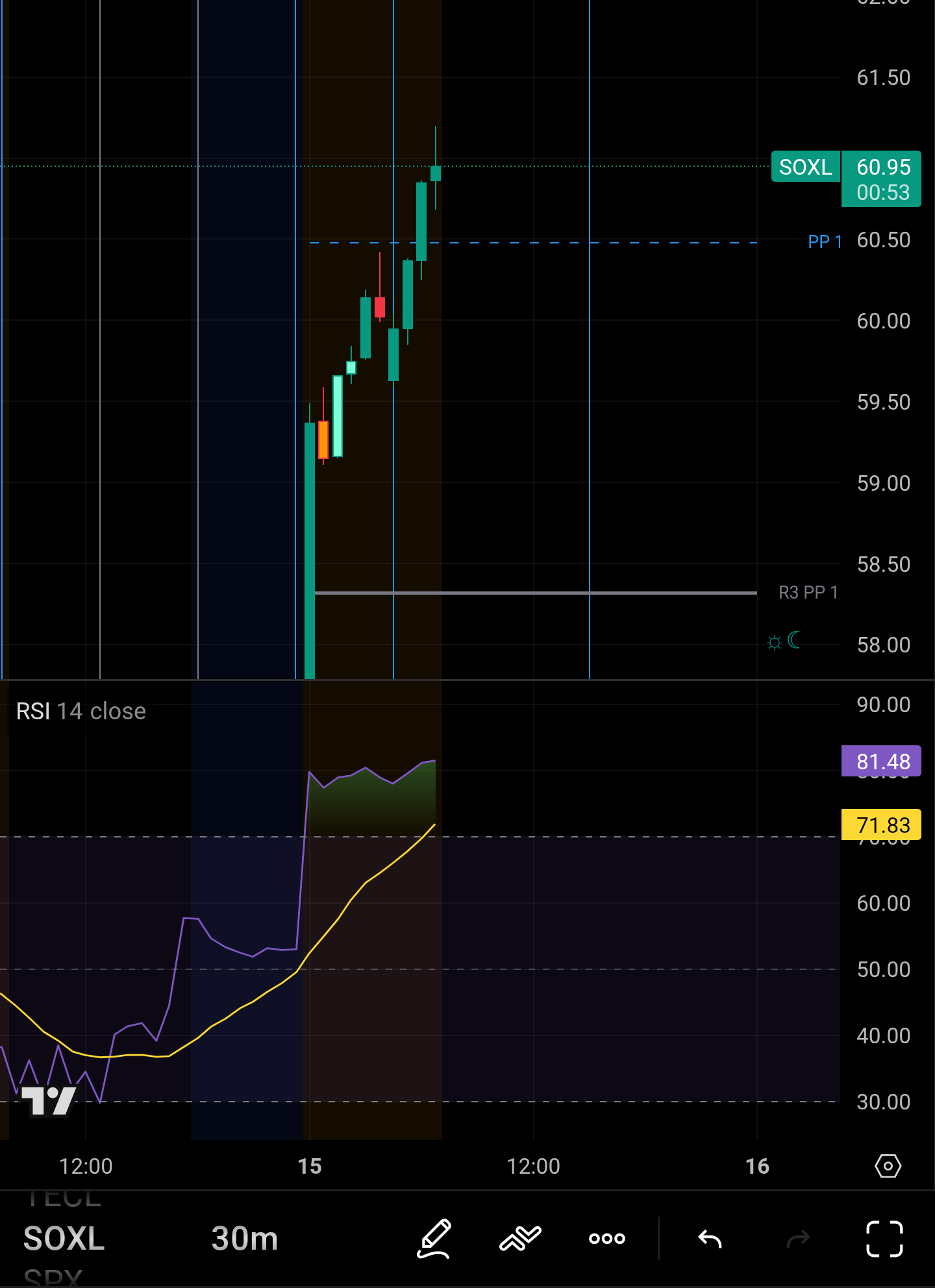The image size is (935, 1288).
Task: Enter fullscreen chart mode
Action: [x=884, y=1239]
